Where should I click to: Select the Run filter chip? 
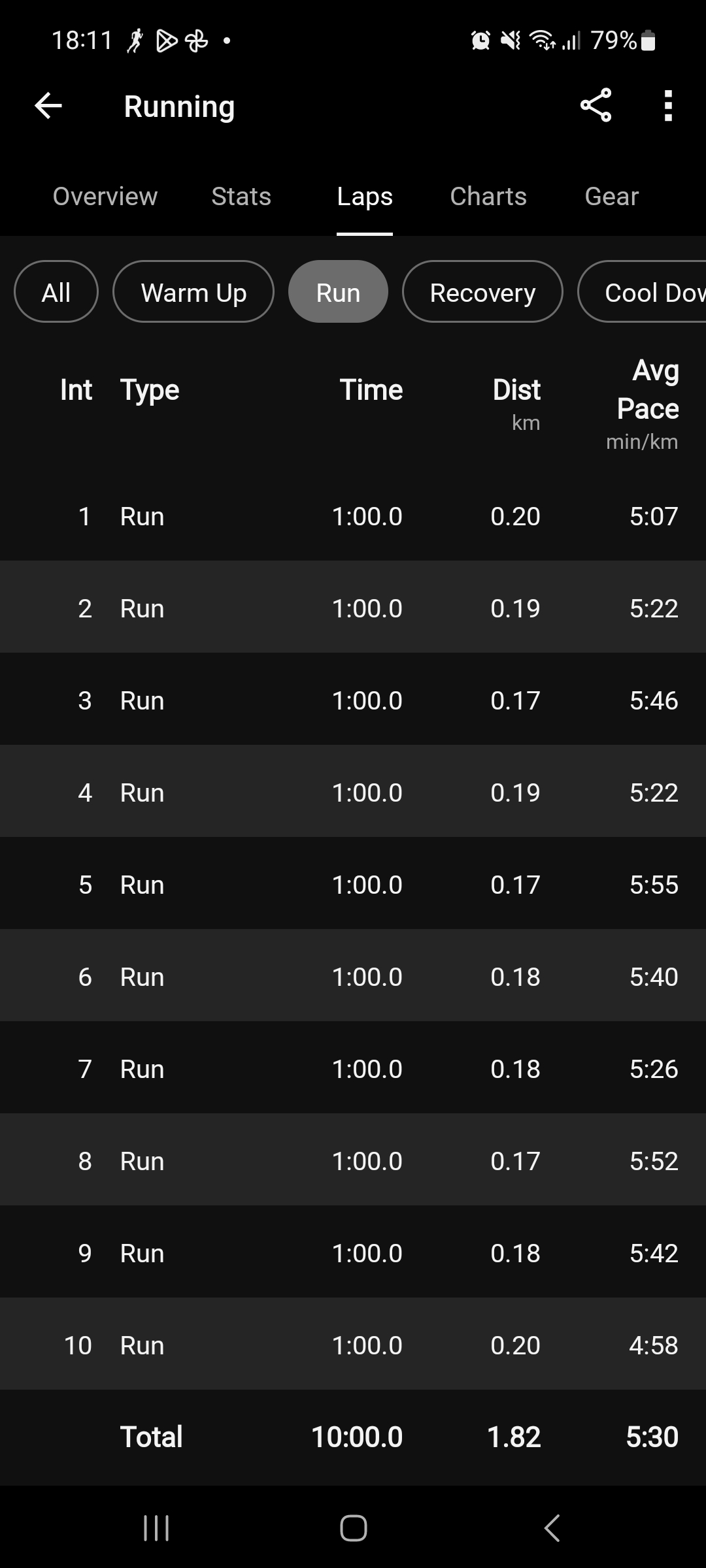point(338,292)
